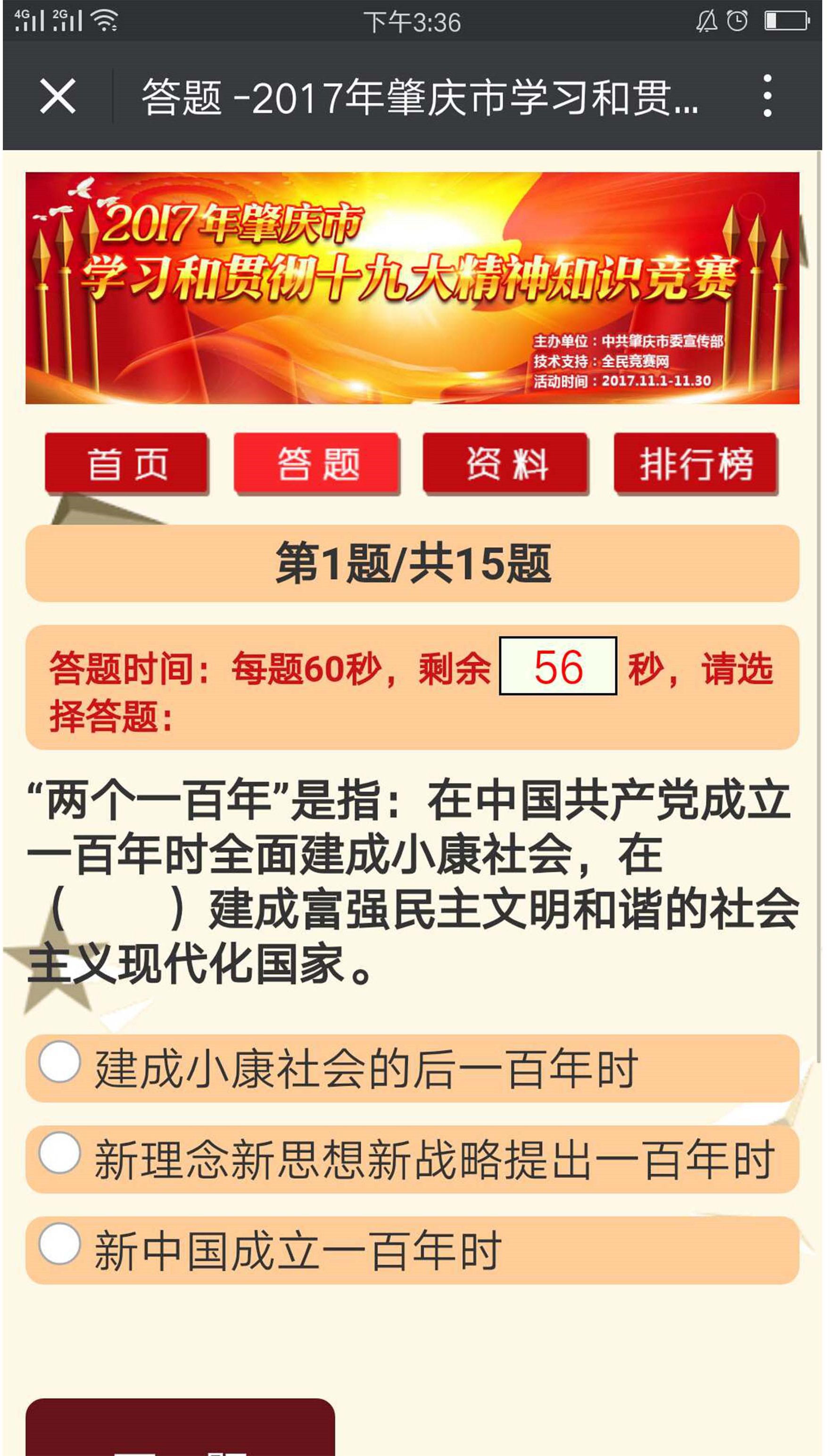Close the quiz web page
The height and width of the screenshot is (1456, 835).
(x=58, y=96)
